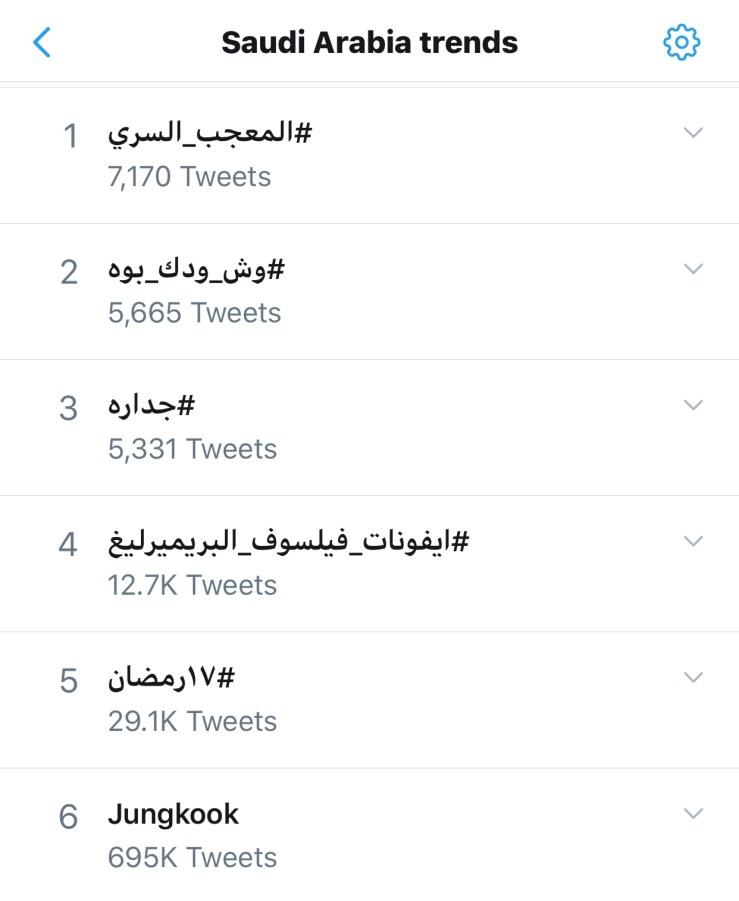This screenshot has height=901, width=739.
Task: Open the number 4 trend with 12.7K Tweets
Action: [288, 544]
